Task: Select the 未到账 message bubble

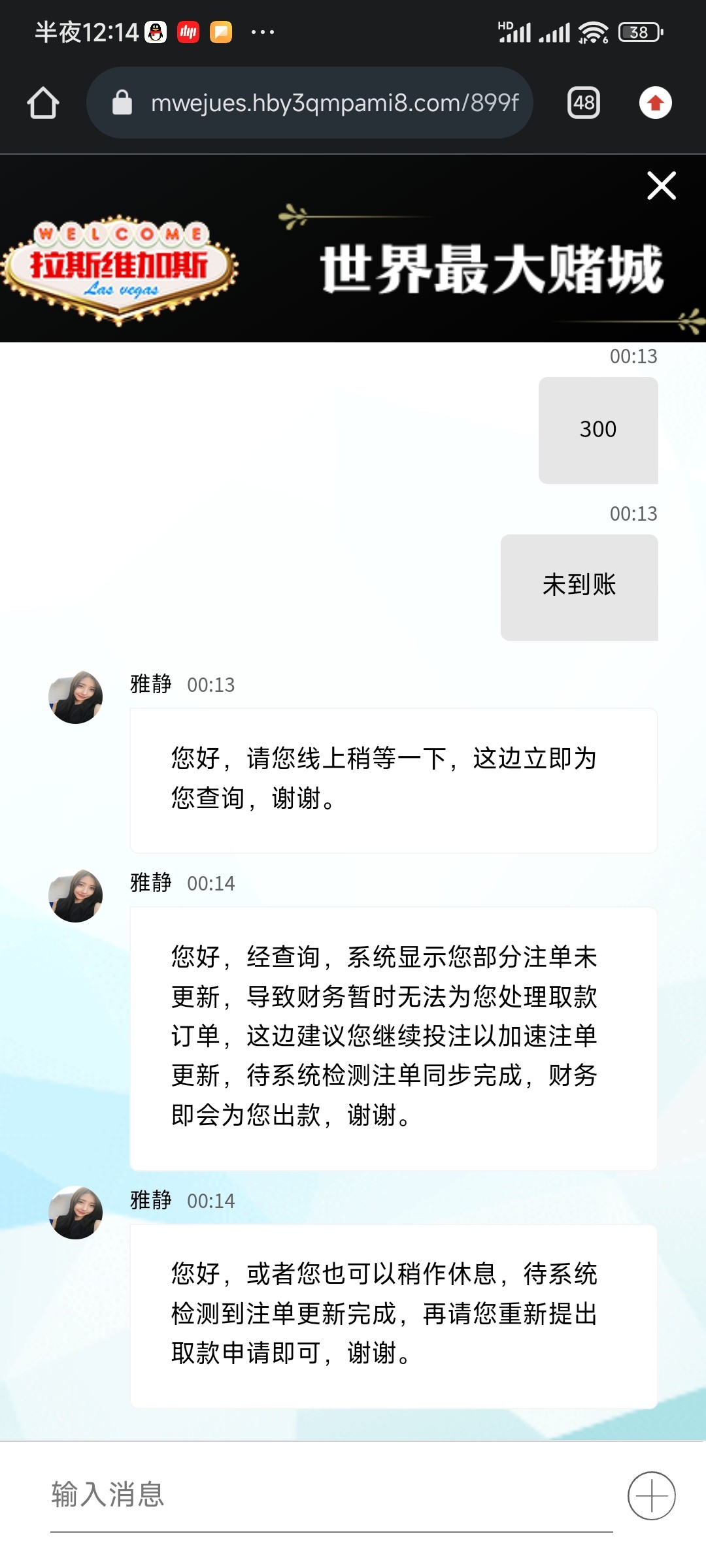Action: tap(579, 587)
